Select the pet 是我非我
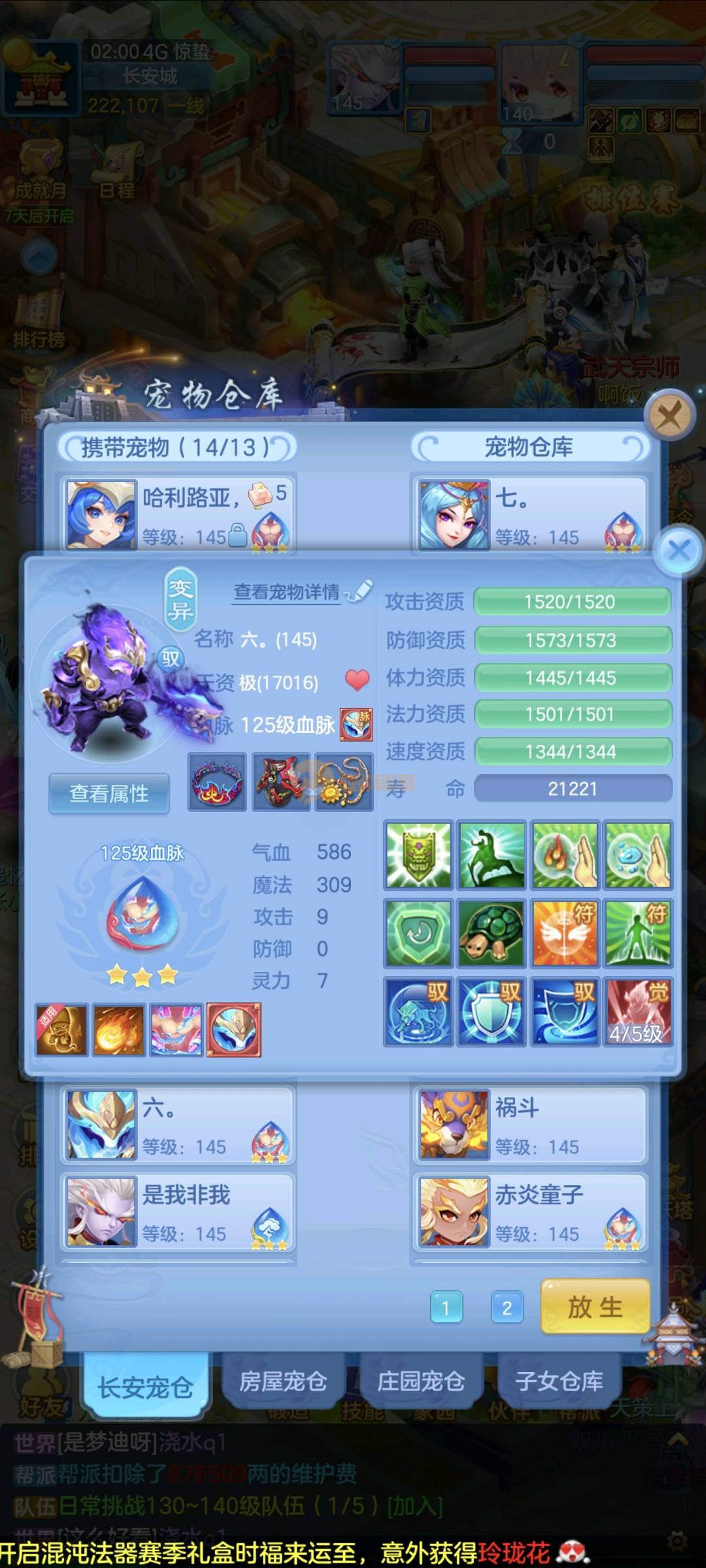This screenshot has height=1568, width=706. coord(178,1212)
